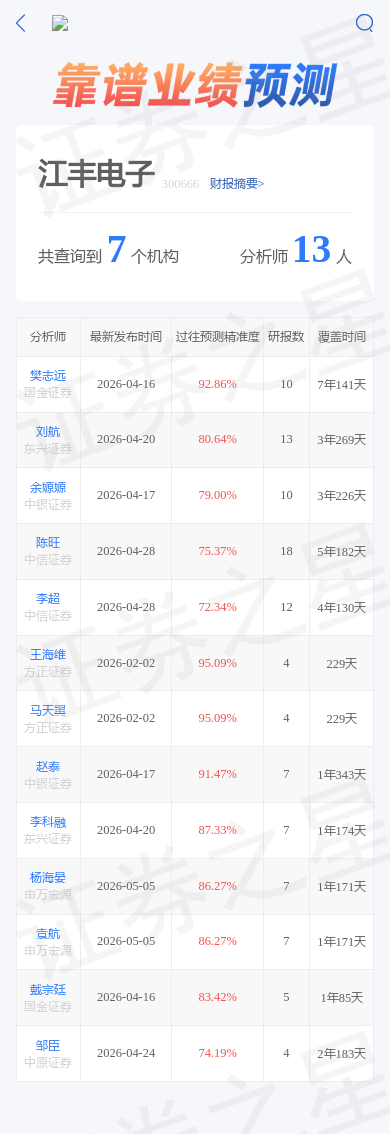Select analyst 余嬿嬿
Image resolution: width=390 pixels, height=1134 pixels.
[x=48, y=487]
